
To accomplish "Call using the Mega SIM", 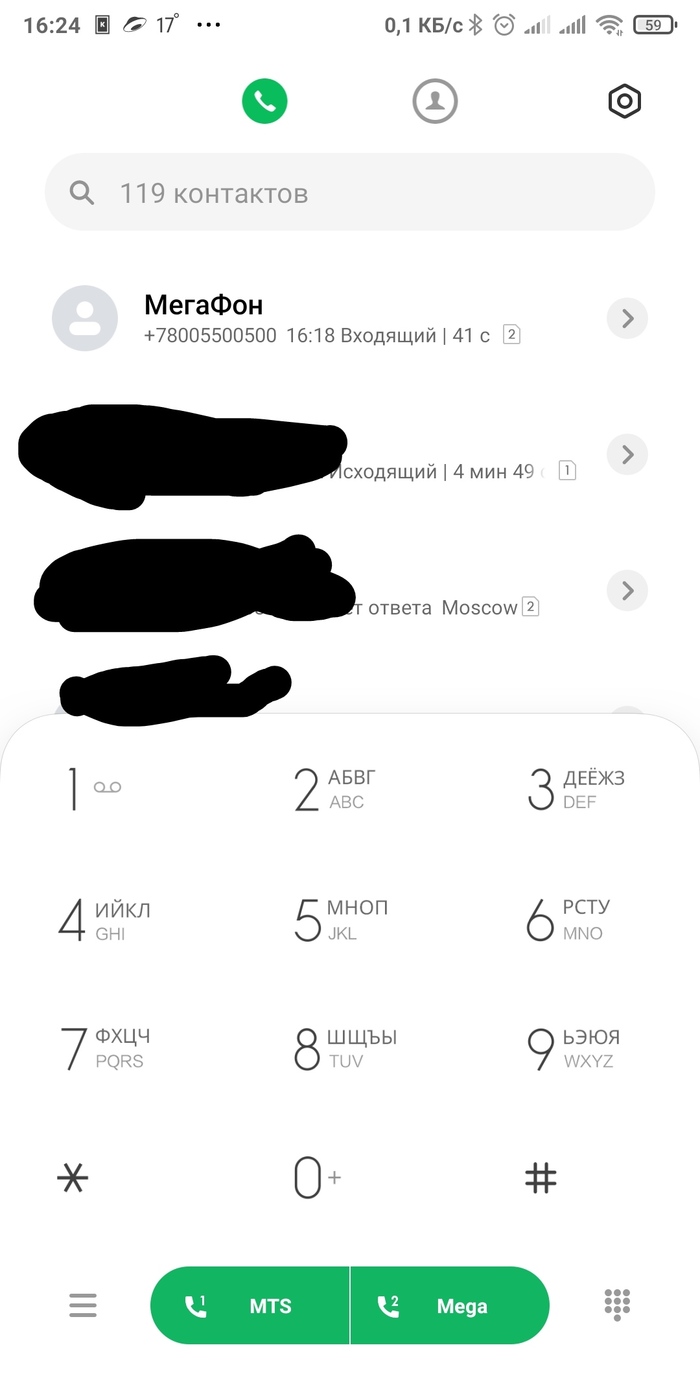I will click(x=450, y=1305).
